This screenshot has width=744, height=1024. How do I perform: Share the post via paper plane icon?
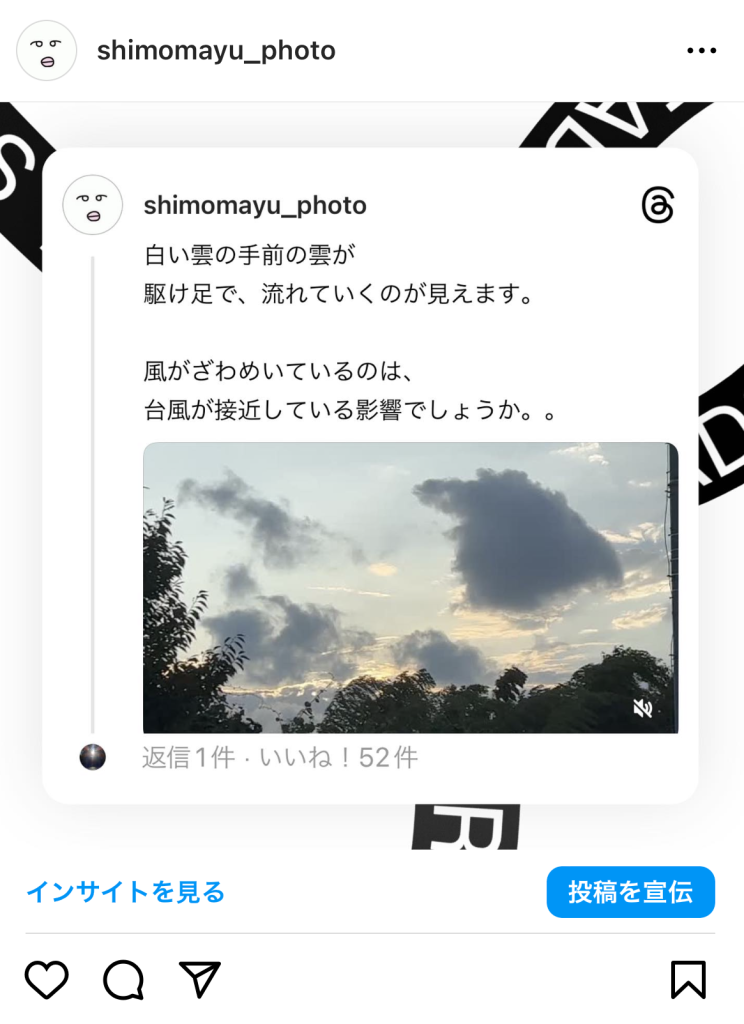click(x=200, y=980)
